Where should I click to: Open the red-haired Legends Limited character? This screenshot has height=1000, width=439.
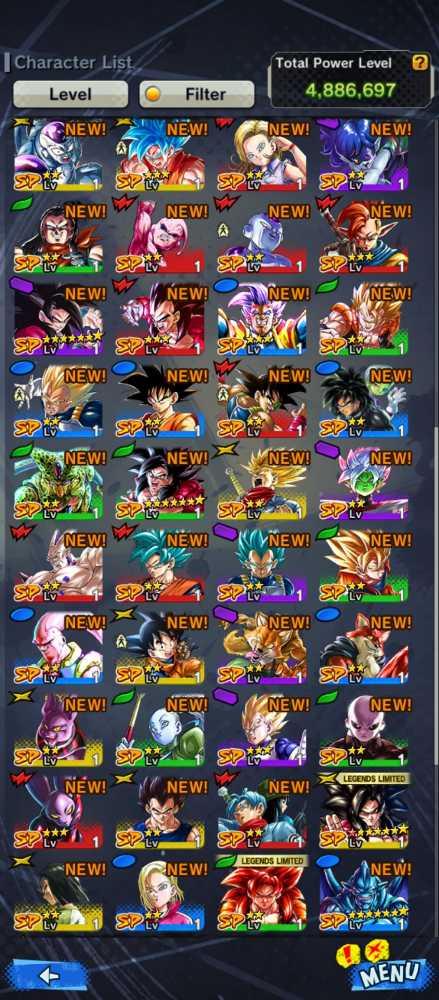[x=262, y=895]
